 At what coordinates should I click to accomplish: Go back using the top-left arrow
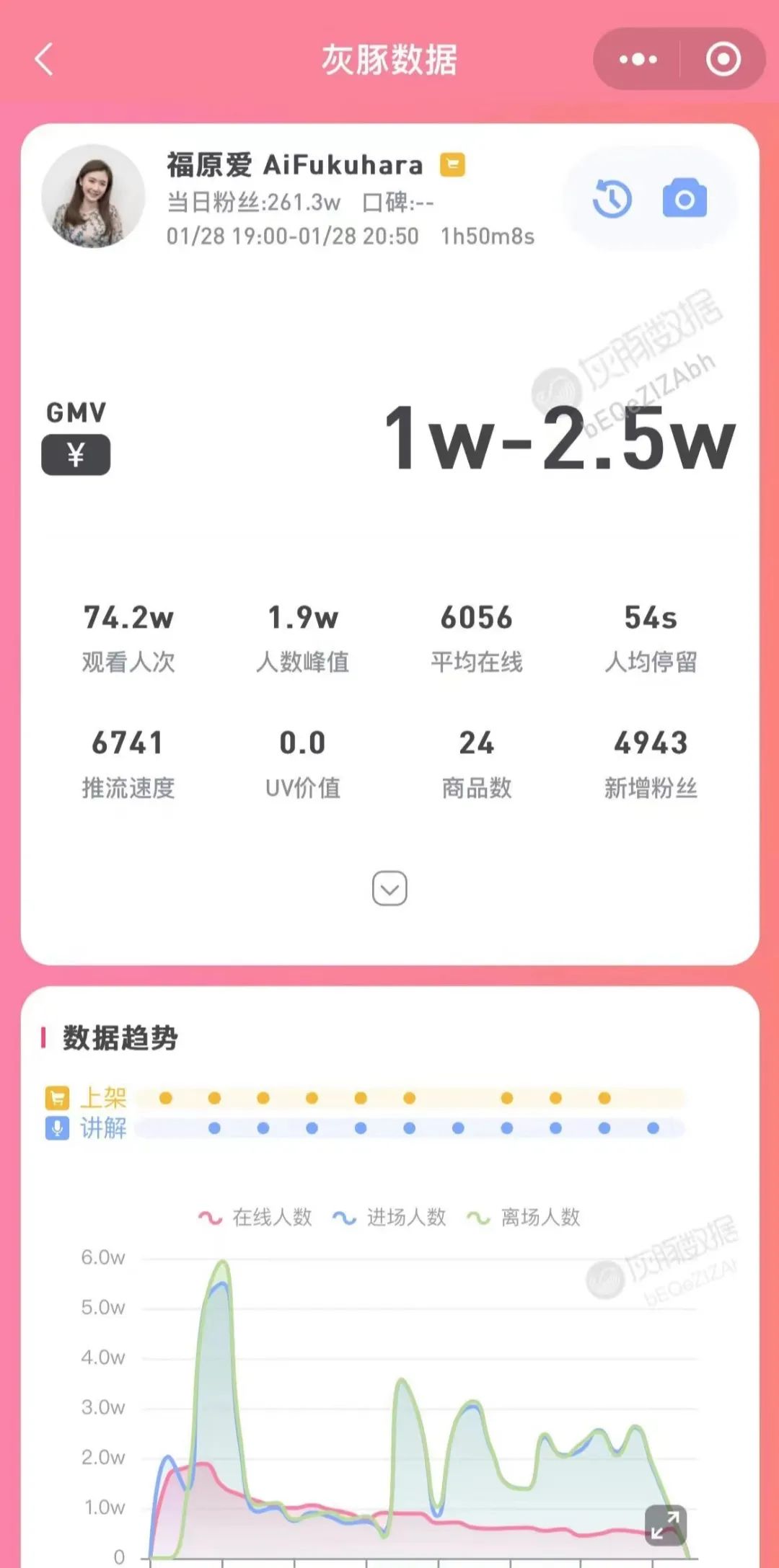click(44, 59)
